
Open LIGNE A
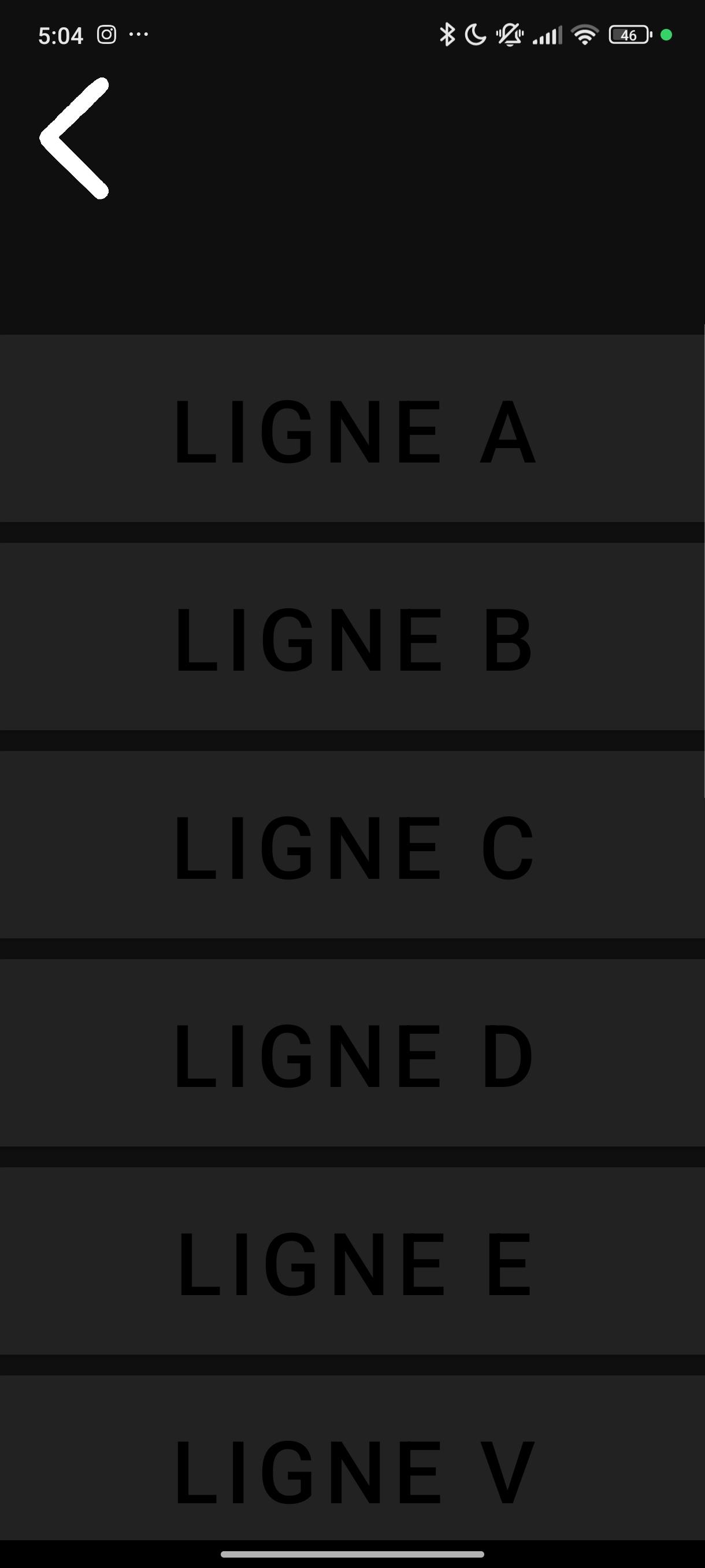(x=352, y=428)
